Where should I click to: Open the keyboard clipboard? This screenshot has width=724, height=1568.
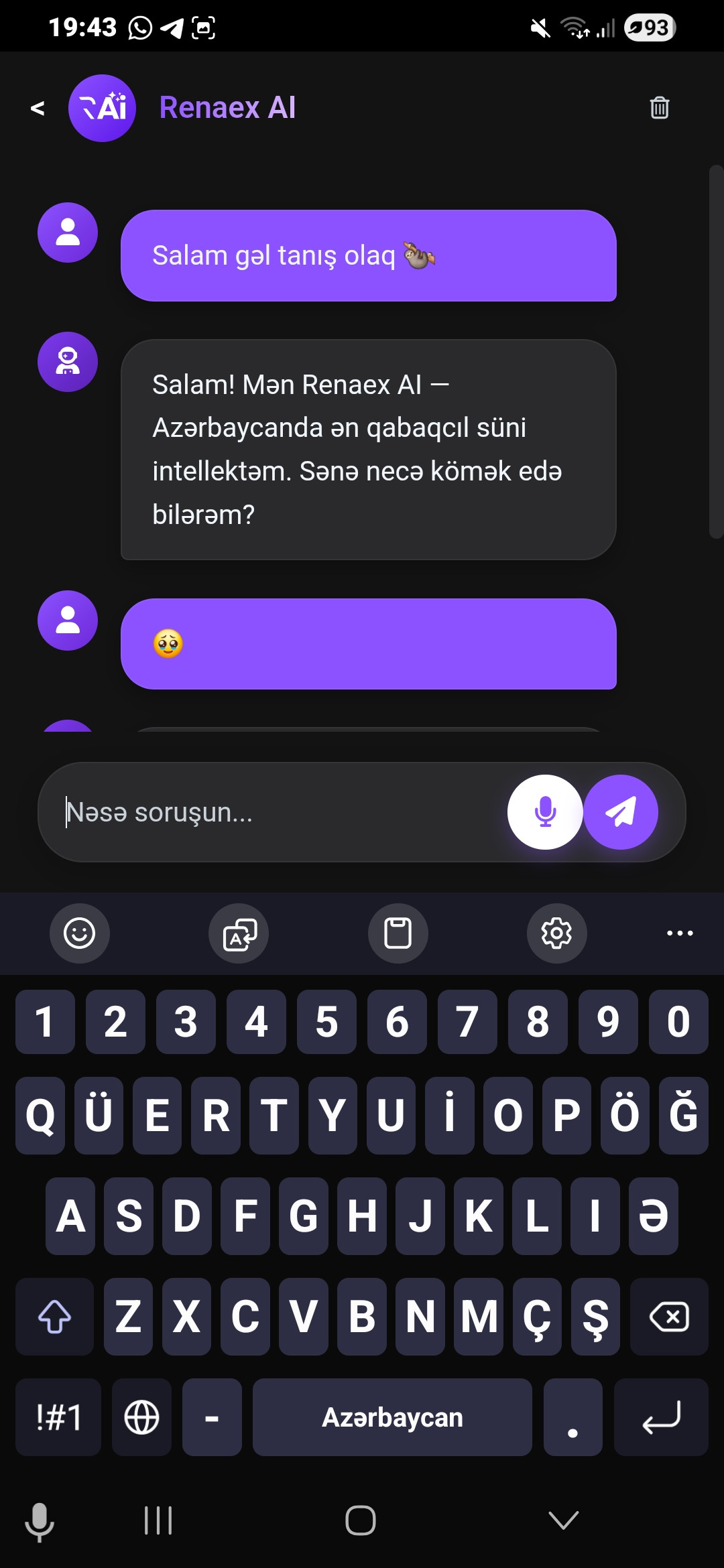click(x=398, y=933)
